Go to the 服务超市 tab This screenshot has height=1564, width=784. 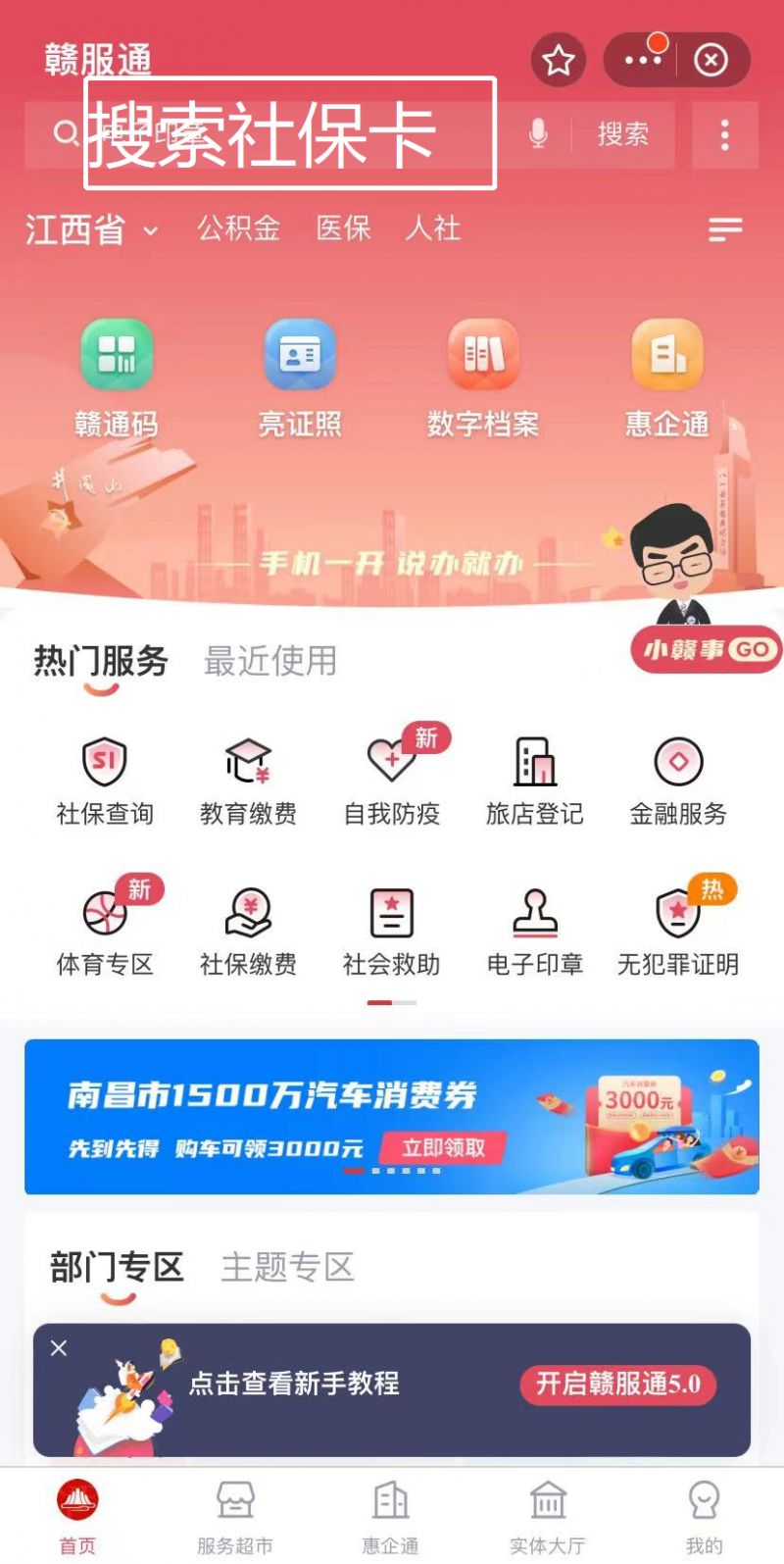[x=235, y=1515]
